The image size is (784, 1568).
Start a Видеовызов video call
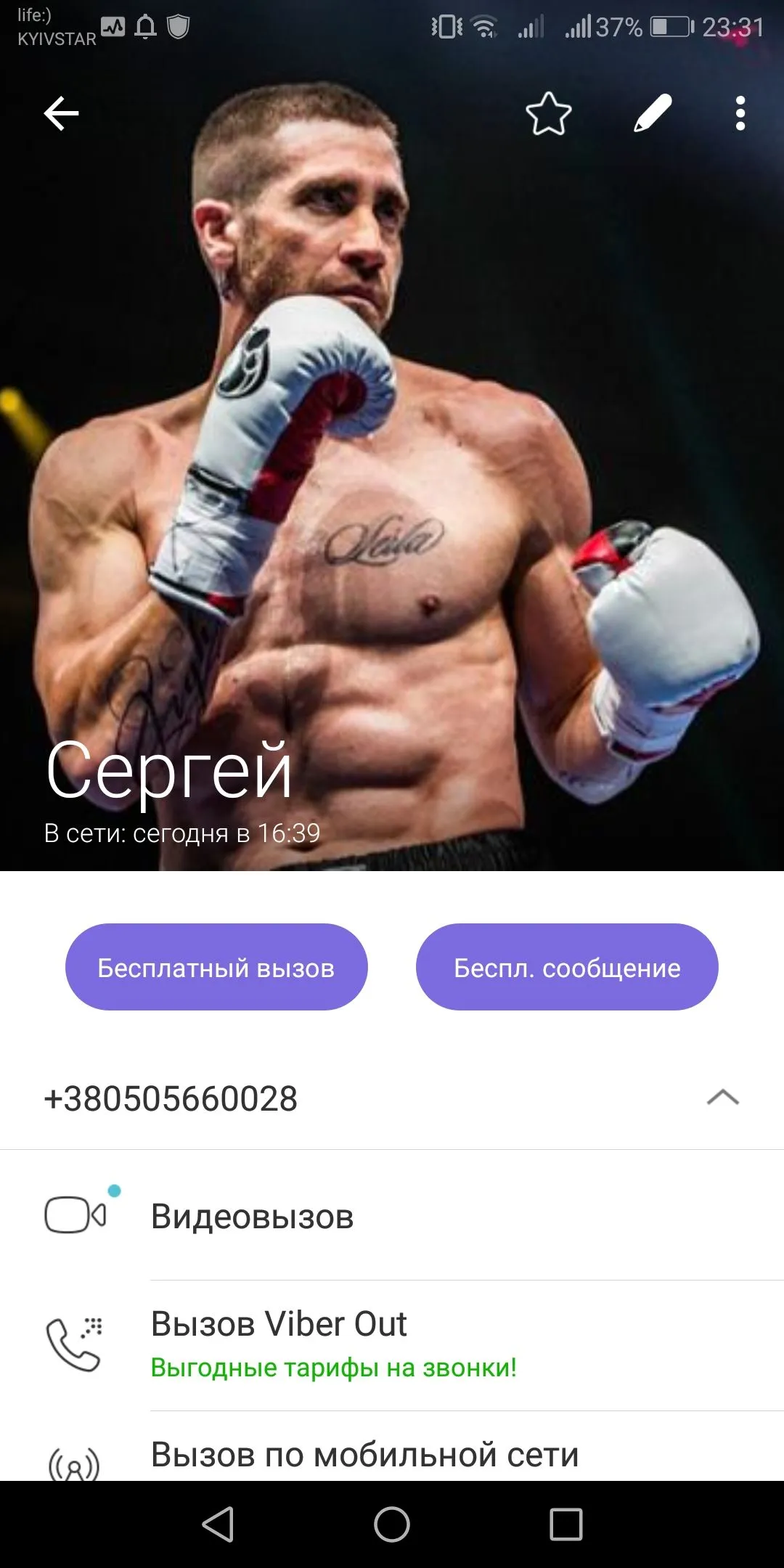[x=252, y=1216]
